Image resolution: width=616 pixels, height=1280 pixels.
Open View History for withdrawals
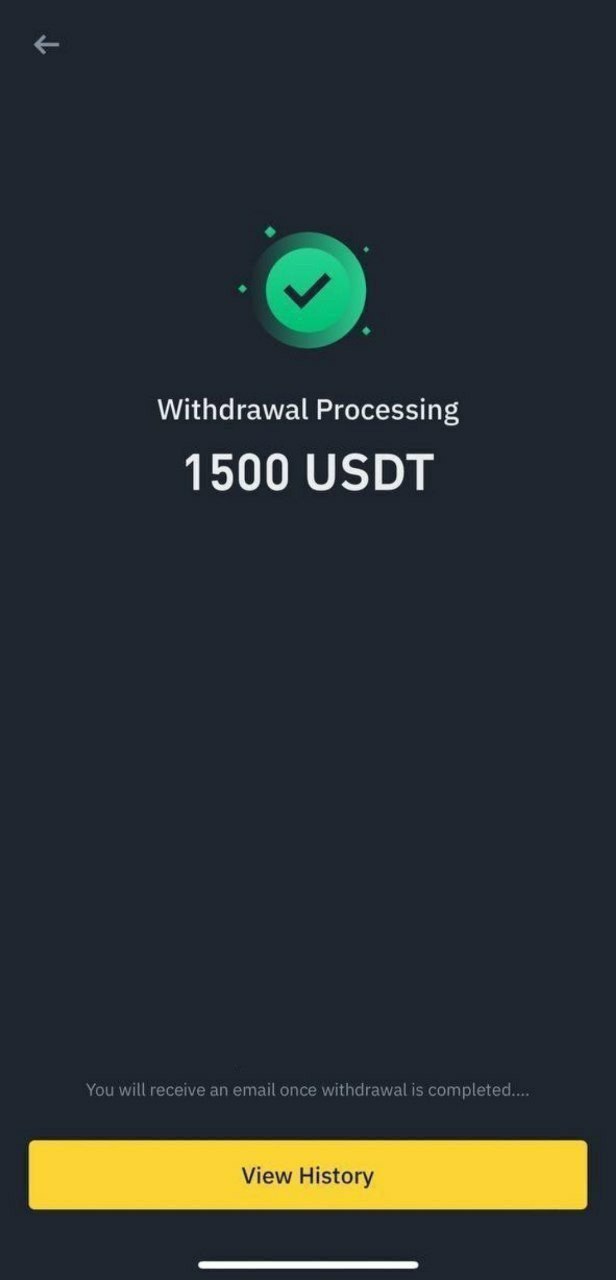(x=307, y=1175)
